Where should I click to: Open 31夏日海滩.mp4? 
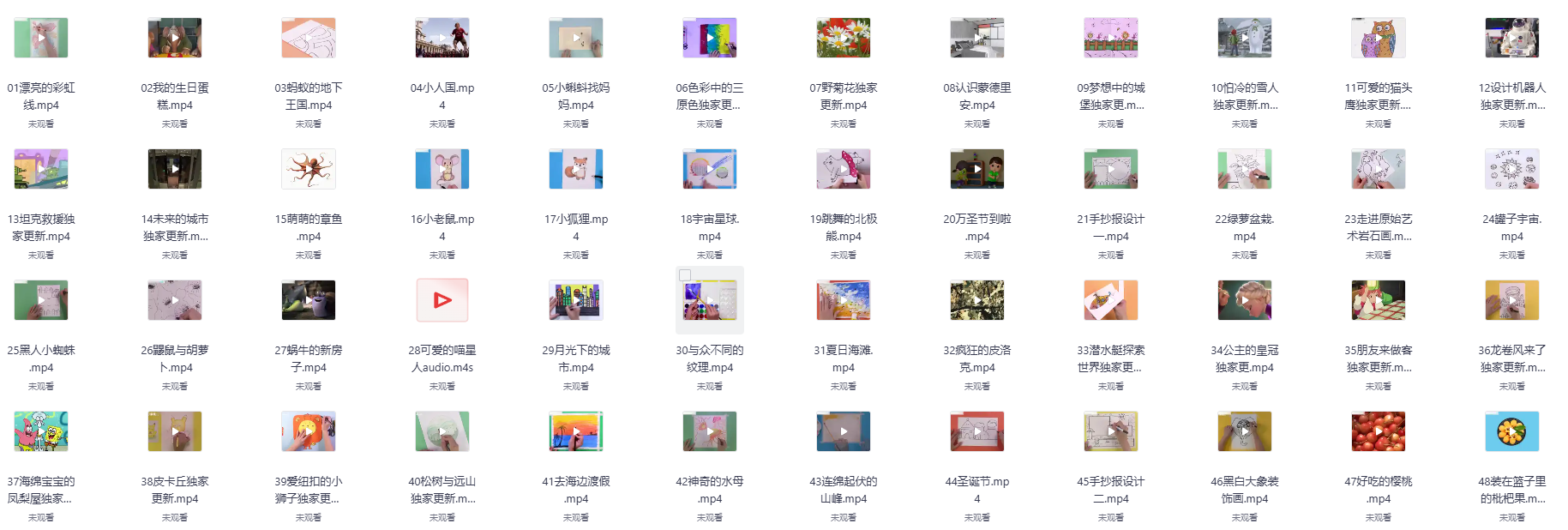click(843, 300)
